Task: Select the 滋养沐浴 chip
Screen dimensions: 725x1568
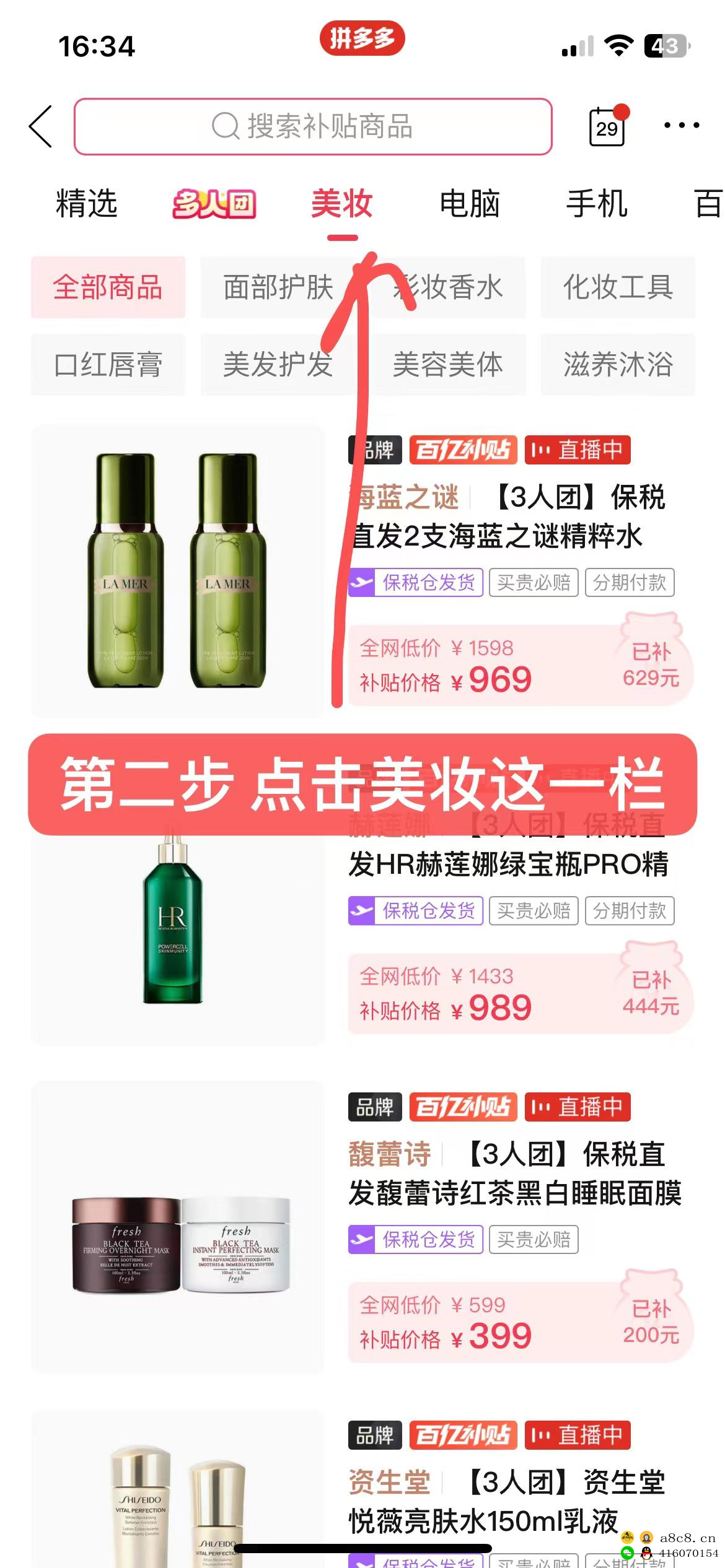Action: click(618, 364)
